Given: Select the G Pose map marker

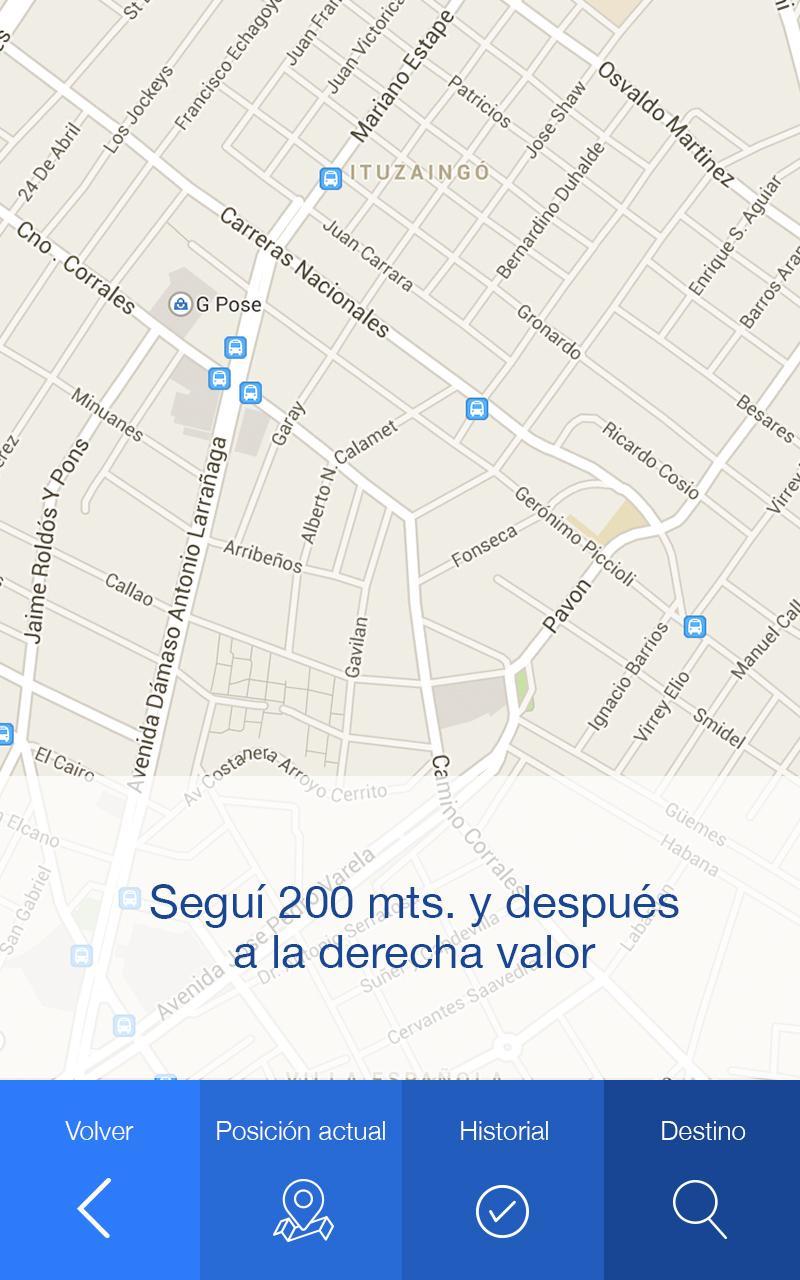Looking at the screenshot, I should coord(181,304).
